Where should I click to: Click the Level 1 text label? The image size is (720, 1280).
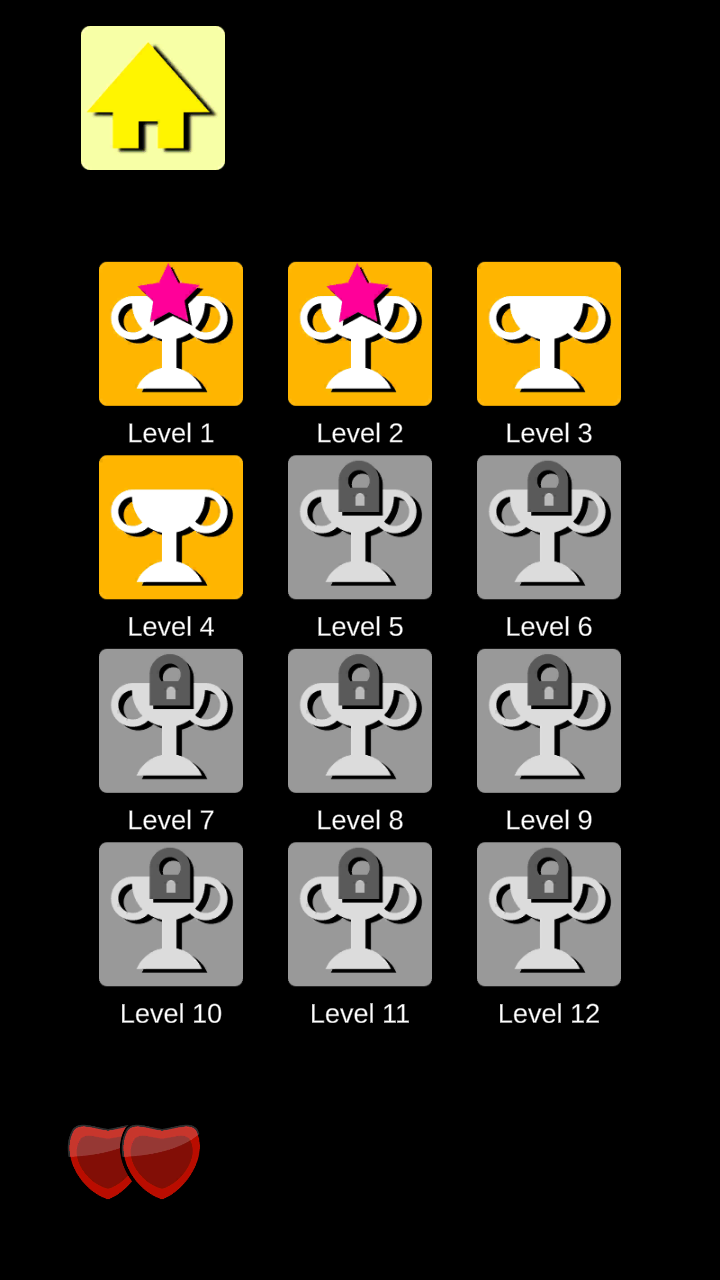[170, 432]
